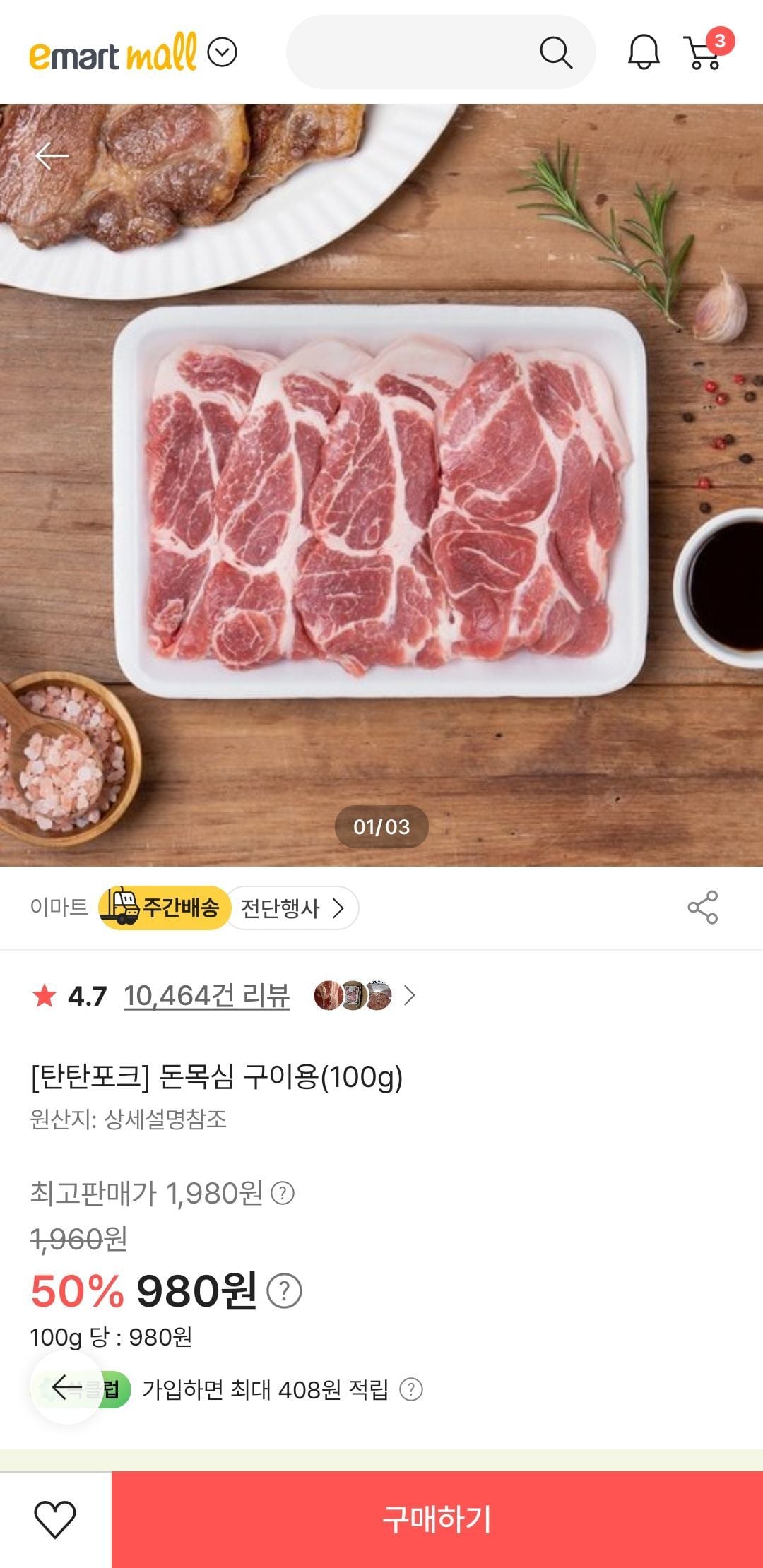Open the 전단행사 promotion chip
763x1568 pixels.
(x=292, y=908)
